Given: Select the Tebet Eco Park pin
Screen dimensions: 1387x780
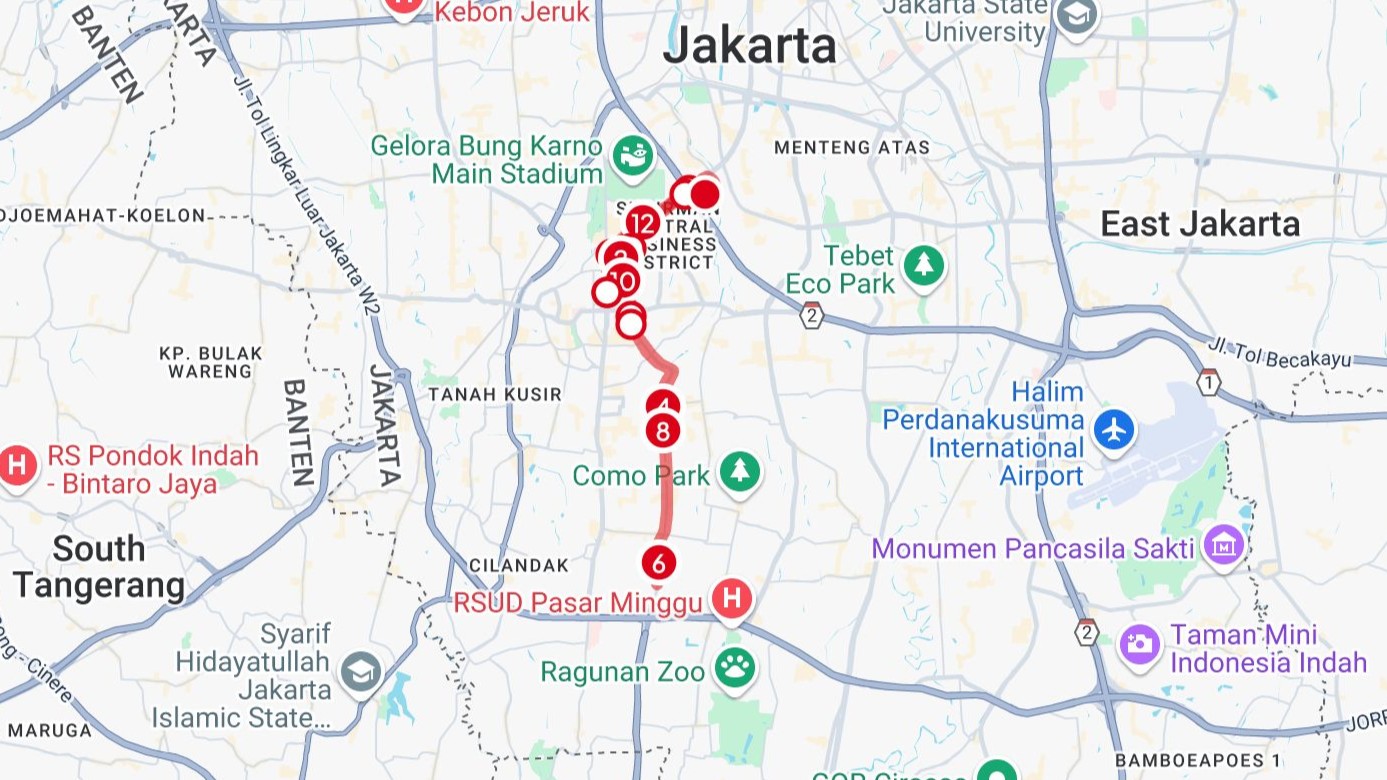Looking at the screenshot, I should click(923, 266).
